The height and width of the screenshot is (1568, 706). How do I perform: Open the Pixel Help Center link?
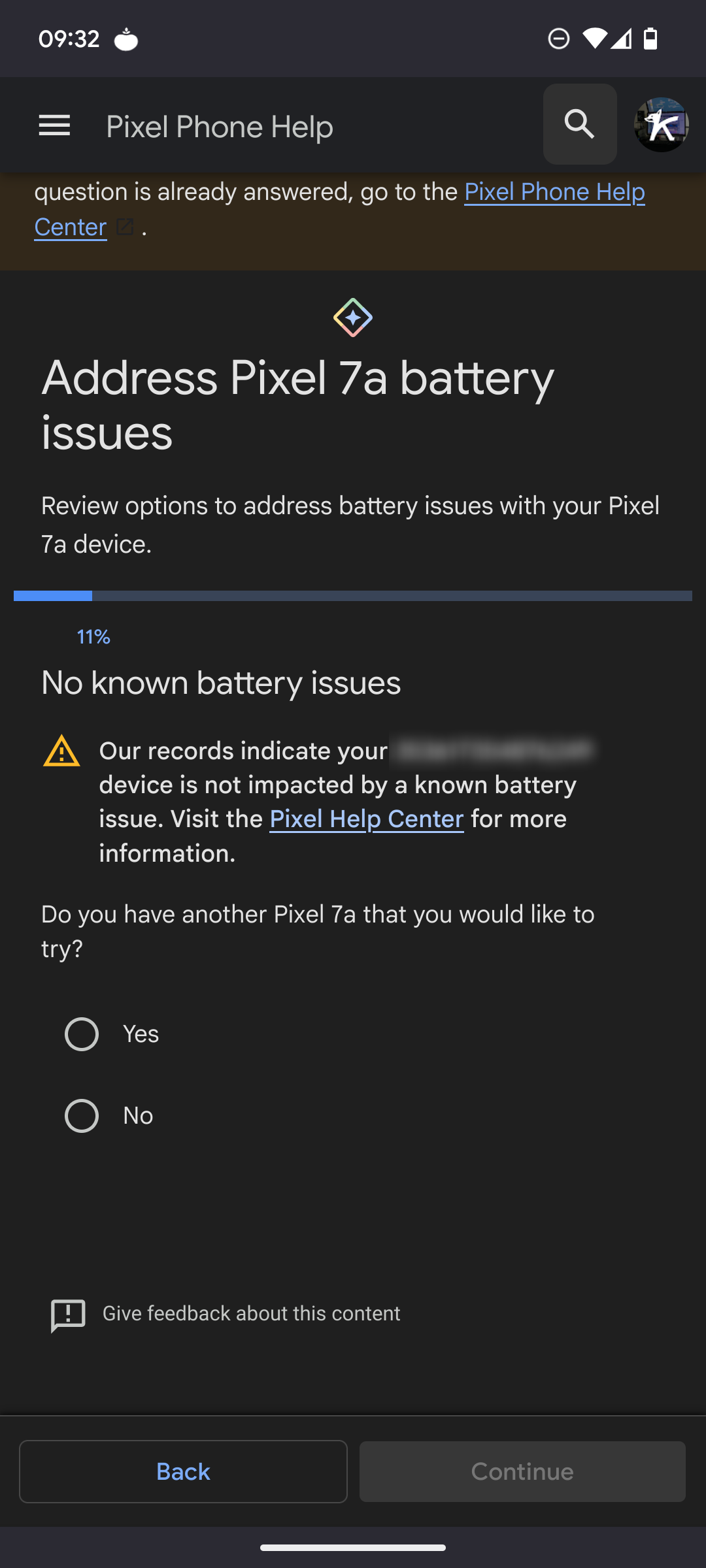coord(366,819)
